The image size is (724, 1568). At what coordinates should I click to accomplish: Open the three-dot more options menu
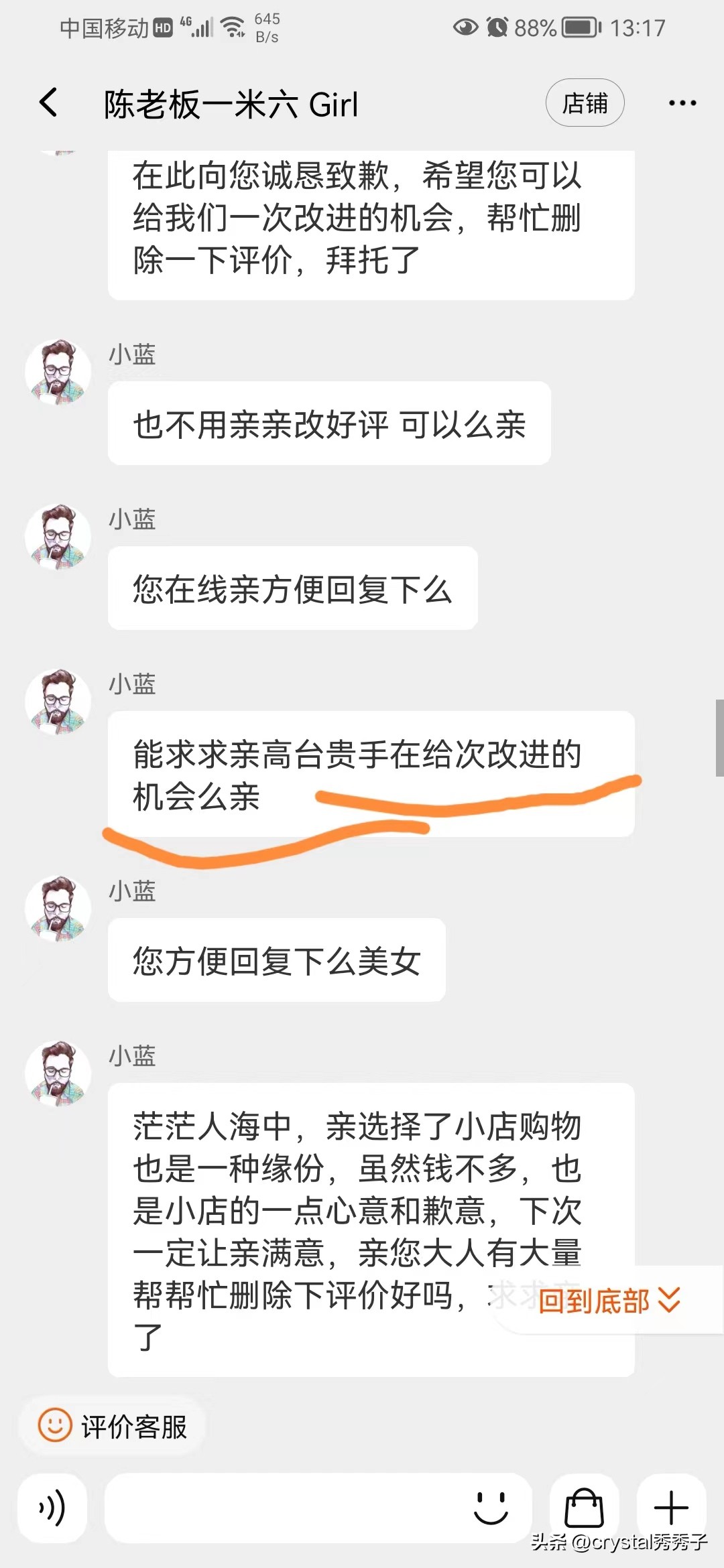[x=682, y=103]
